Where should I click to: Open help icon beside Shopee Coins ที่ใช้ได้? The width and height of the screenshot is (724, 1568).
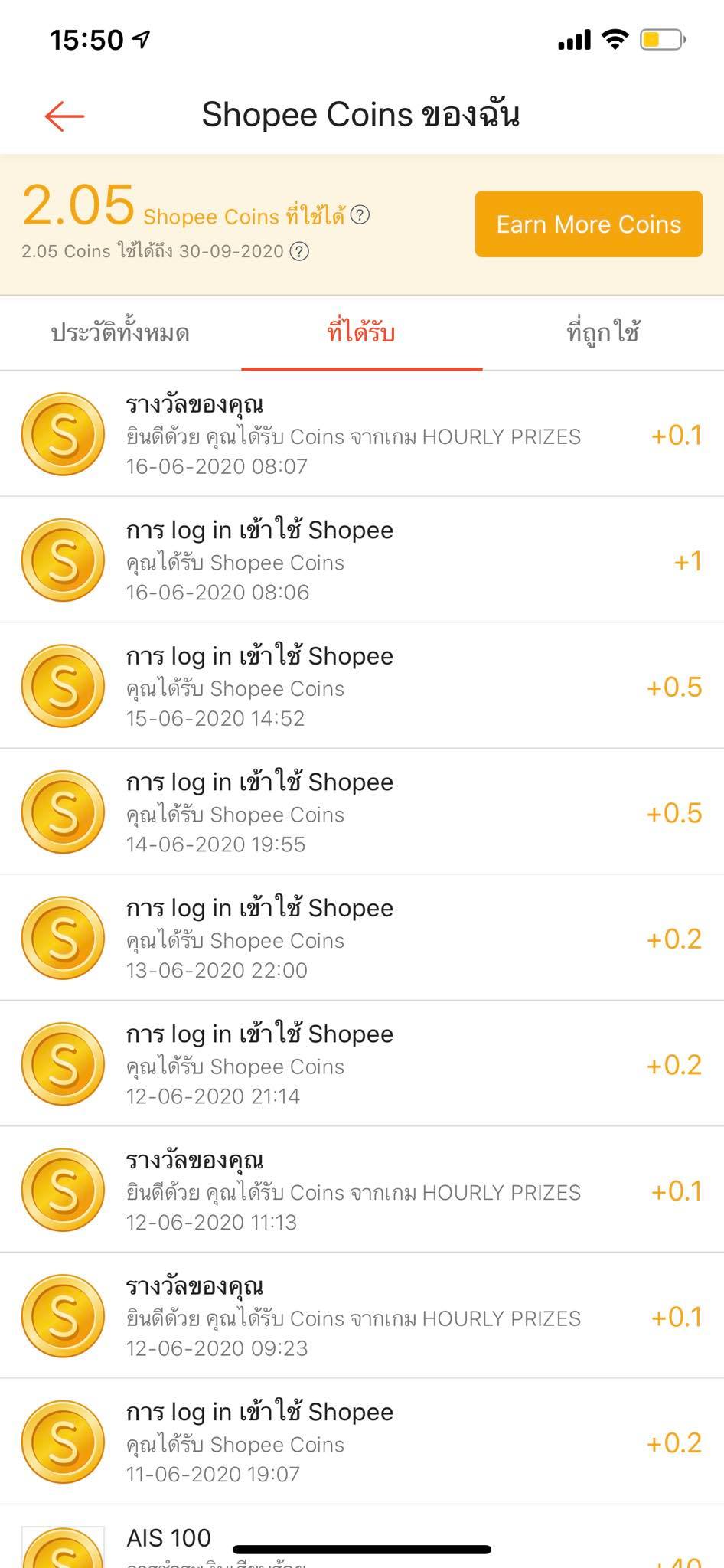pos(360,215)
